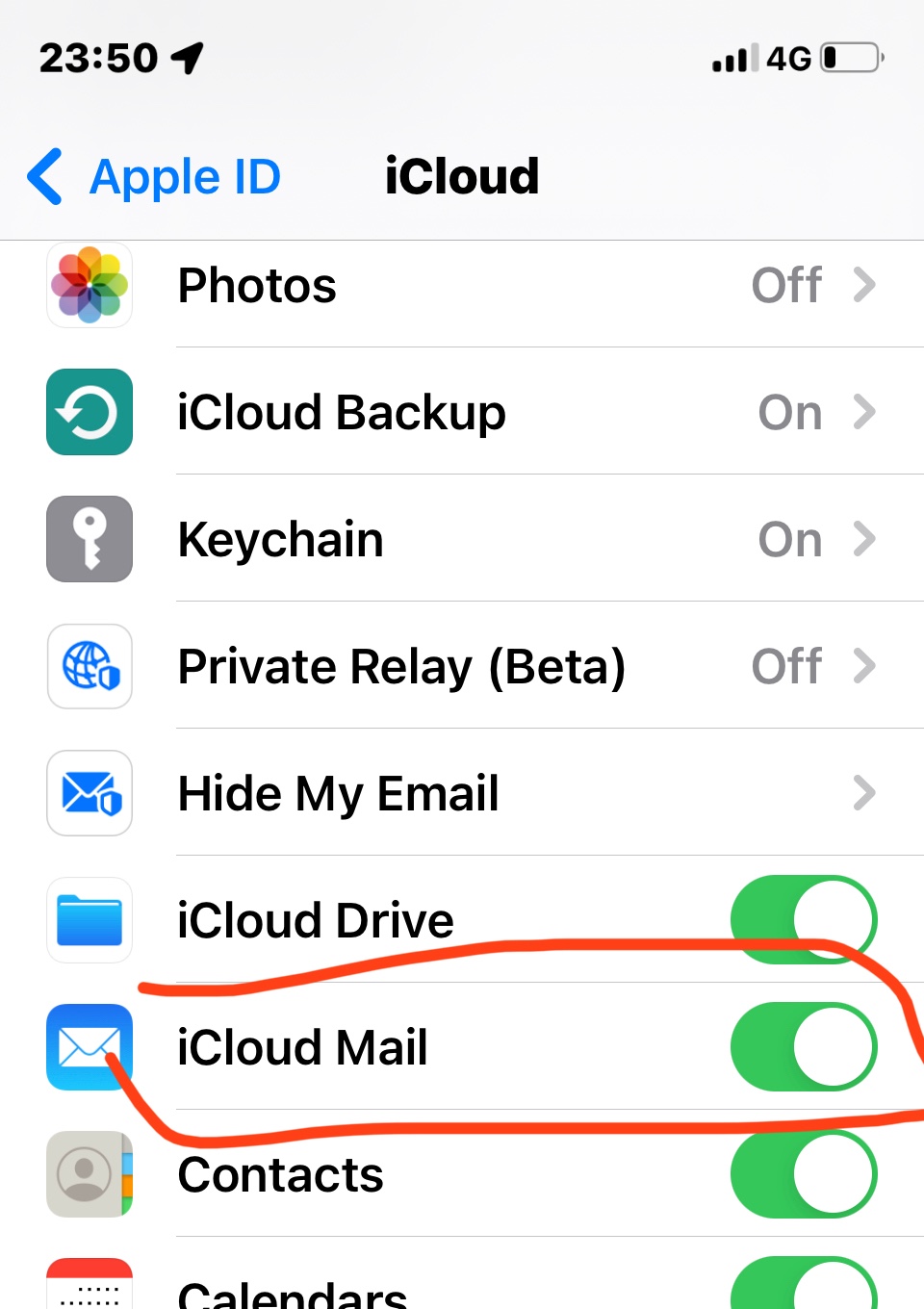The image size is (924, 1309).
Task: Open the Photos settings row
Action: point(462,285)
